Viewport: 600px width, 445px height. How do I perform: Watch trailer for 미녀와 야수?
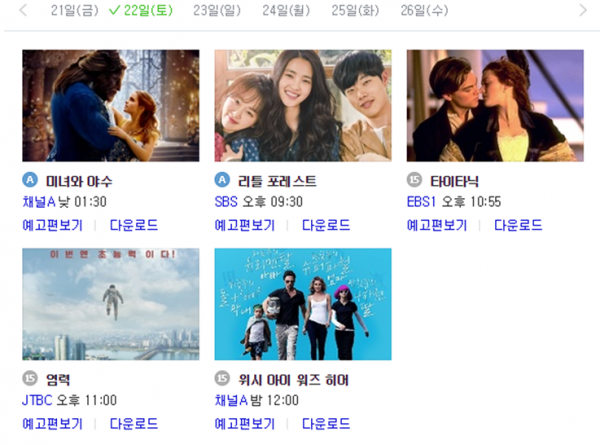point(52,225)
